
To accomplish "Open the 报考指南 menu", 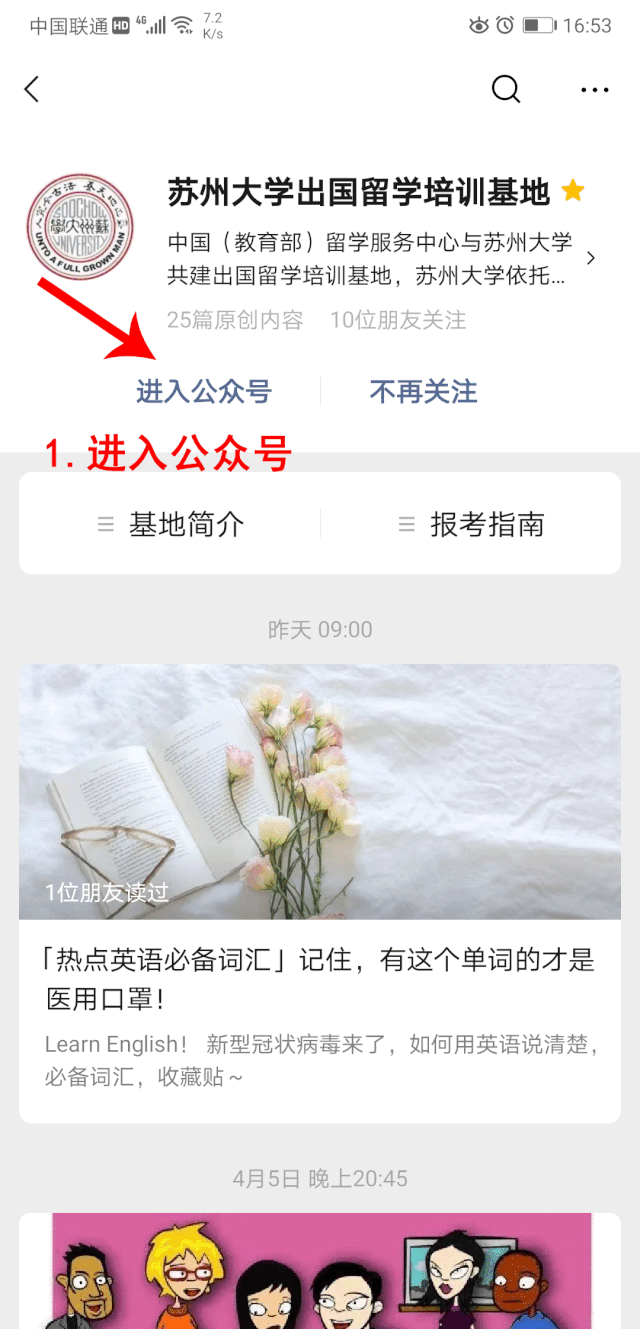I will [x=471, y=524].
